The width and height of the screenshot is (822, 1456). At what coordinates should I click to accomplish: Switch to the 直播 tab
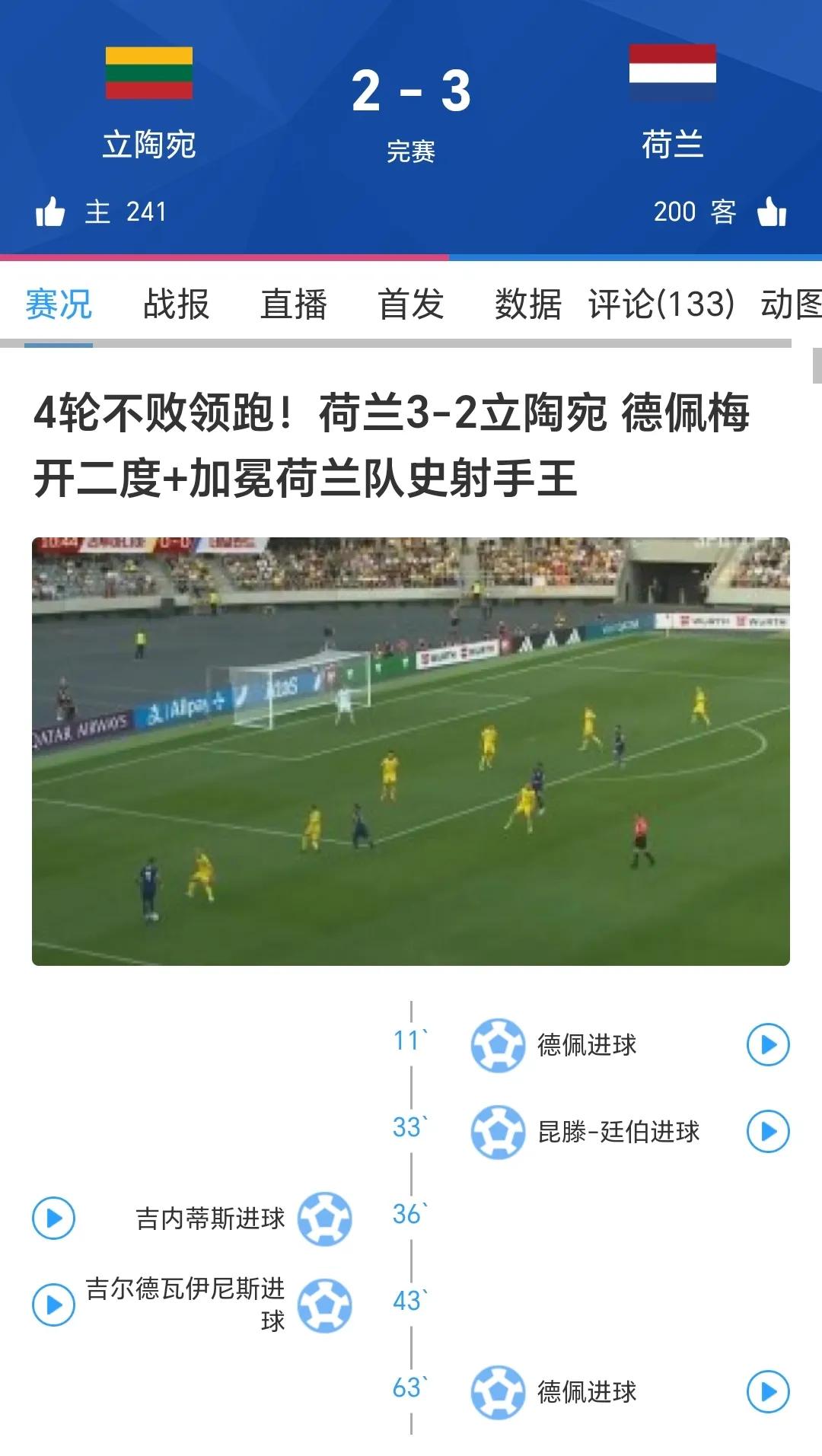tap(293, 304)
